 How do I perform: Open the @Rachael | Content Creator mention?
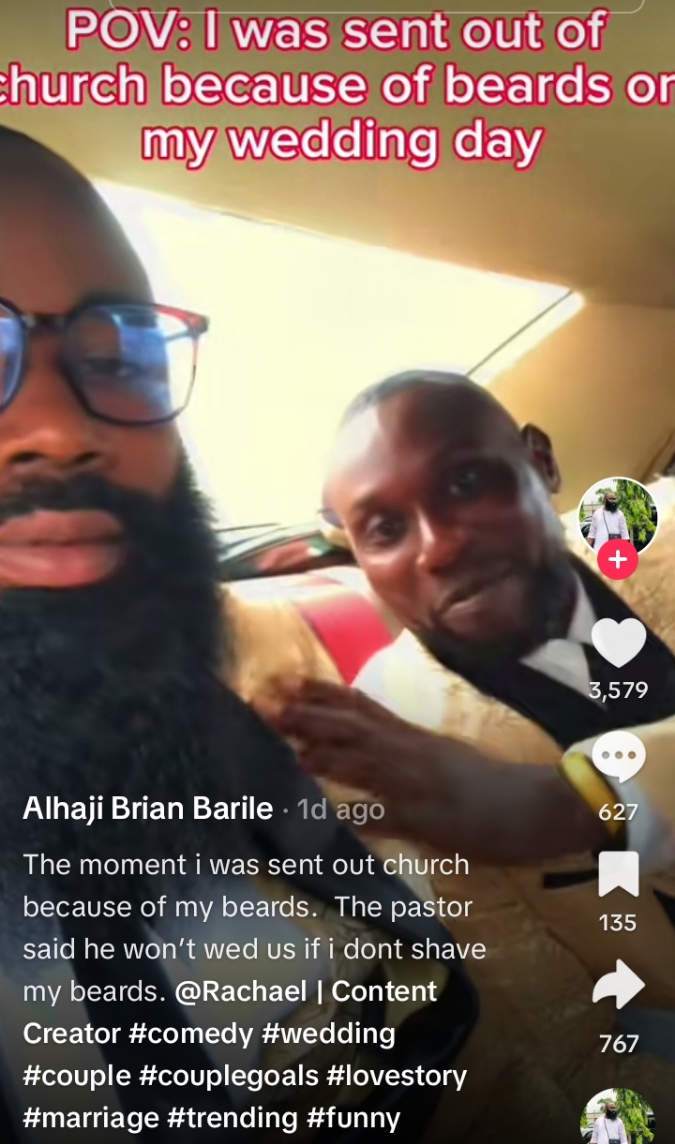(x=306, y=991)
